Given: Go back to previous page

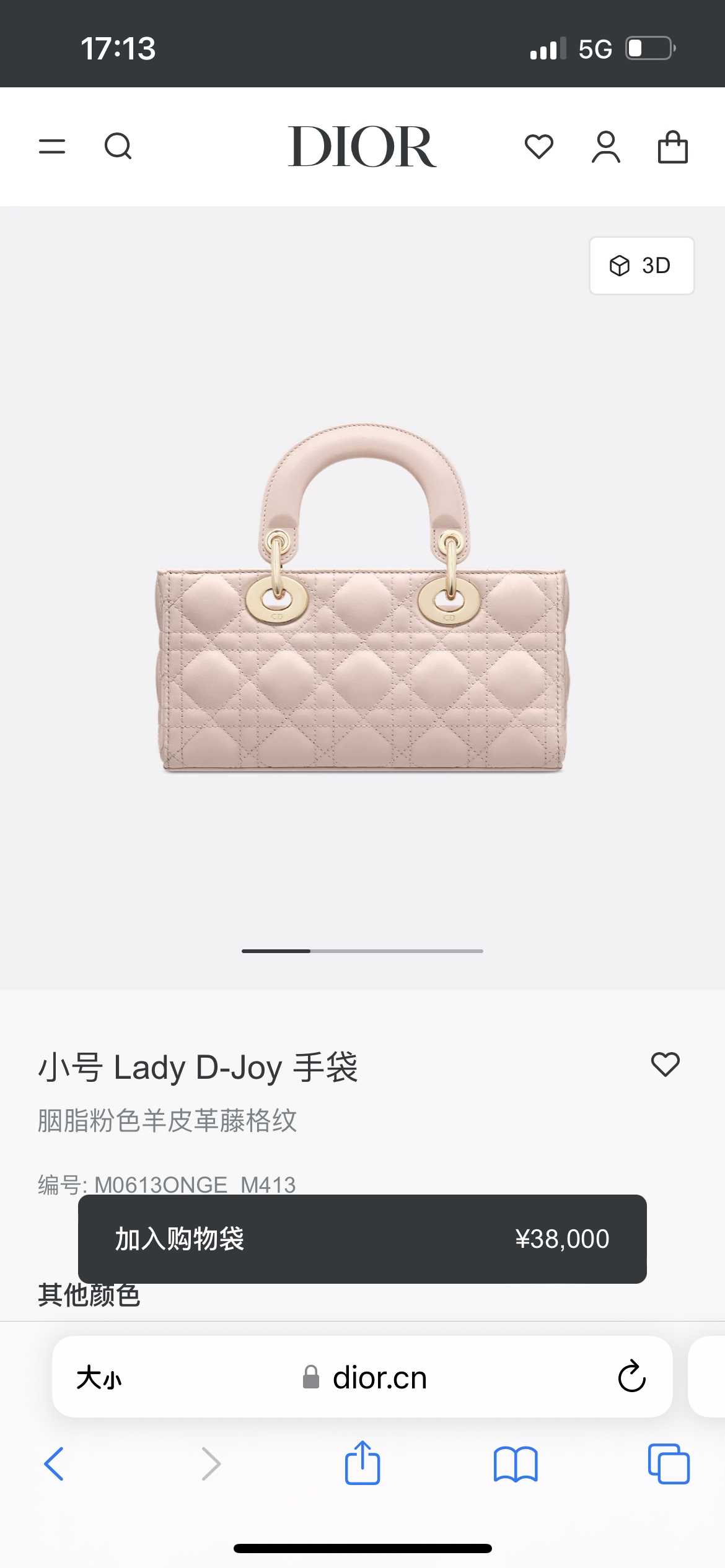Looking at the screenshot, I should point(55,1464).
